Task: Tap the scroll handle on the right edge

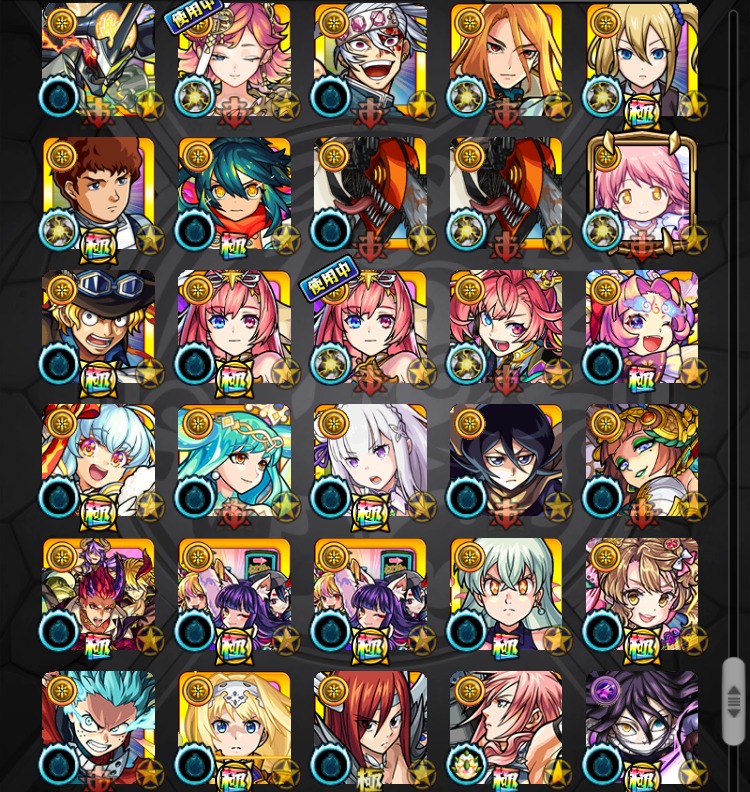Action: [733, 700]
